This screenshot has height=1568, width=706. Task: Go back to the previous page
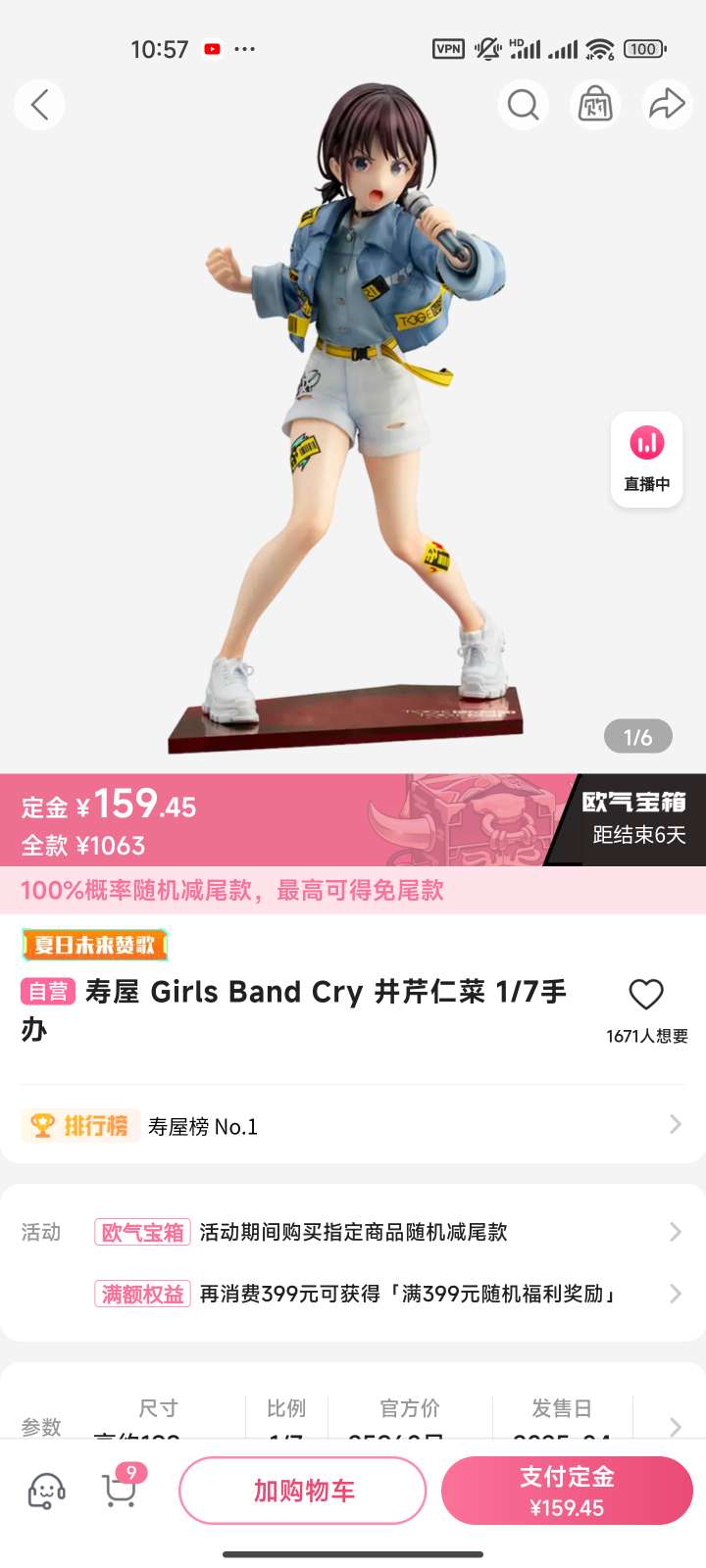click(39, 105)
